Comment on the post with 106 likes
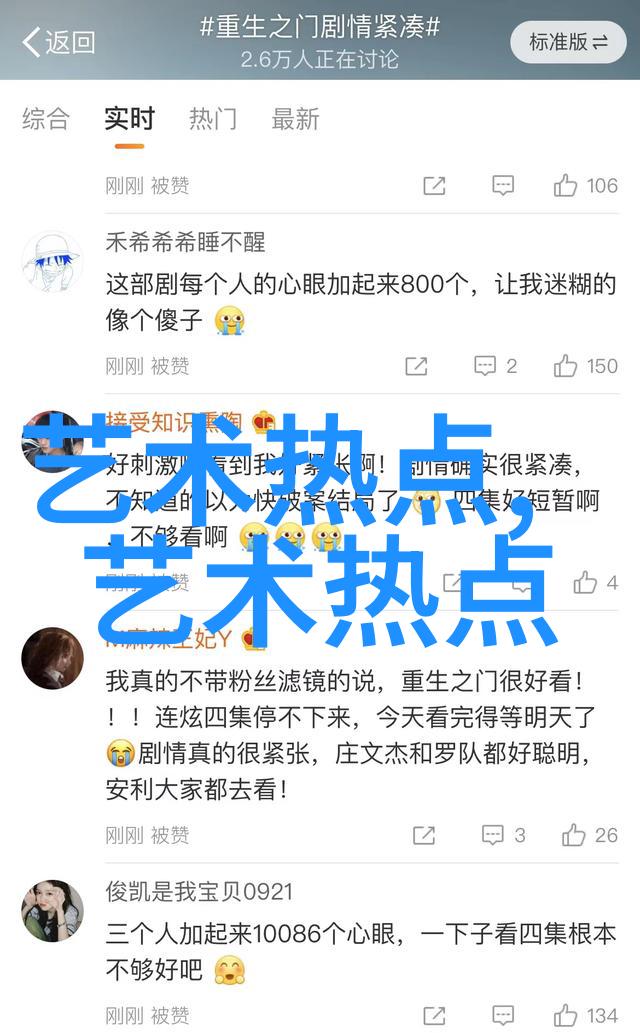The image size is (640, 1033). (503, 185)
